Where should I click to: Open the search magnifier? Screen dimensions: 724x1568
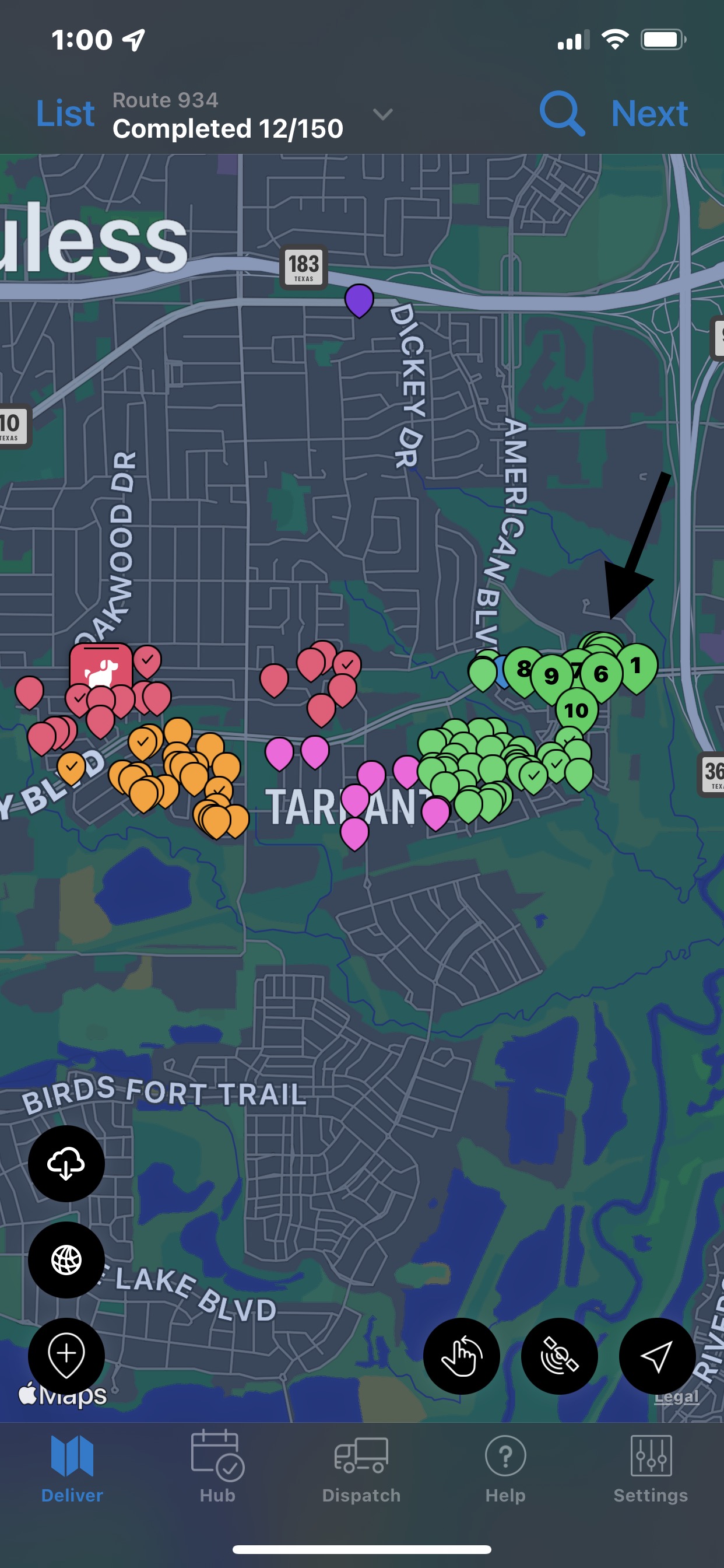(x=561, y=114)
